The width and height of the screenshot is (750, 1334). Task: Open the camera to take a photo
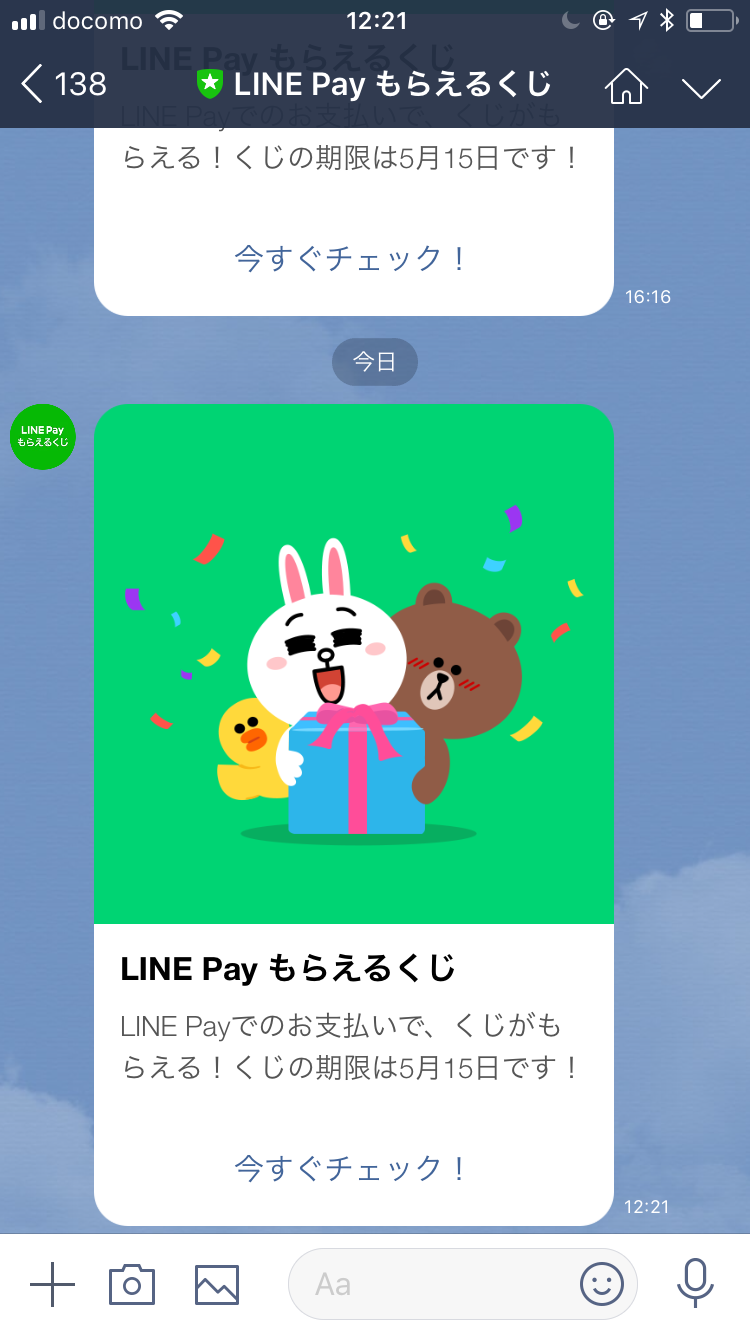[x=132, y=1284]
